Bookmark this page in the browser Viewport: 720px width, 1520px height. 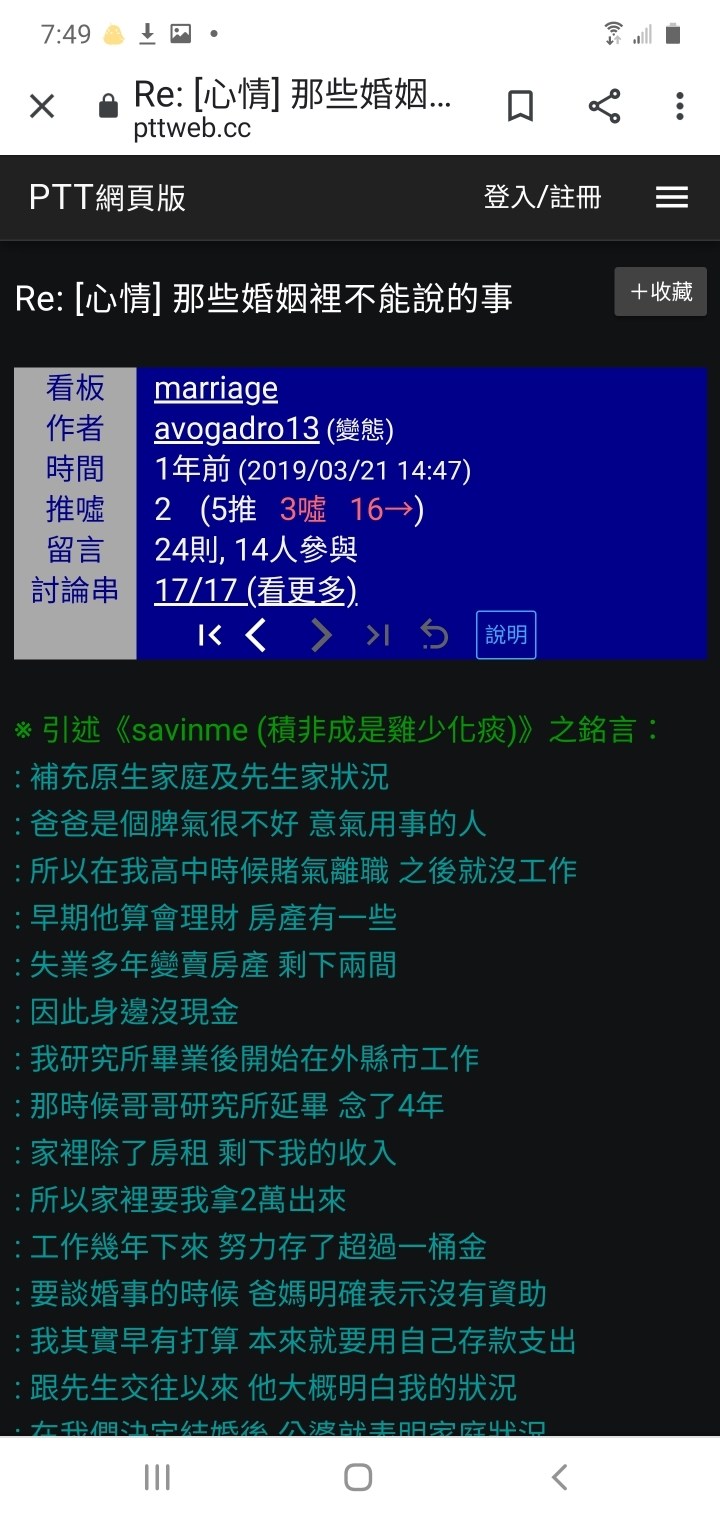click(x=520, y=106)
